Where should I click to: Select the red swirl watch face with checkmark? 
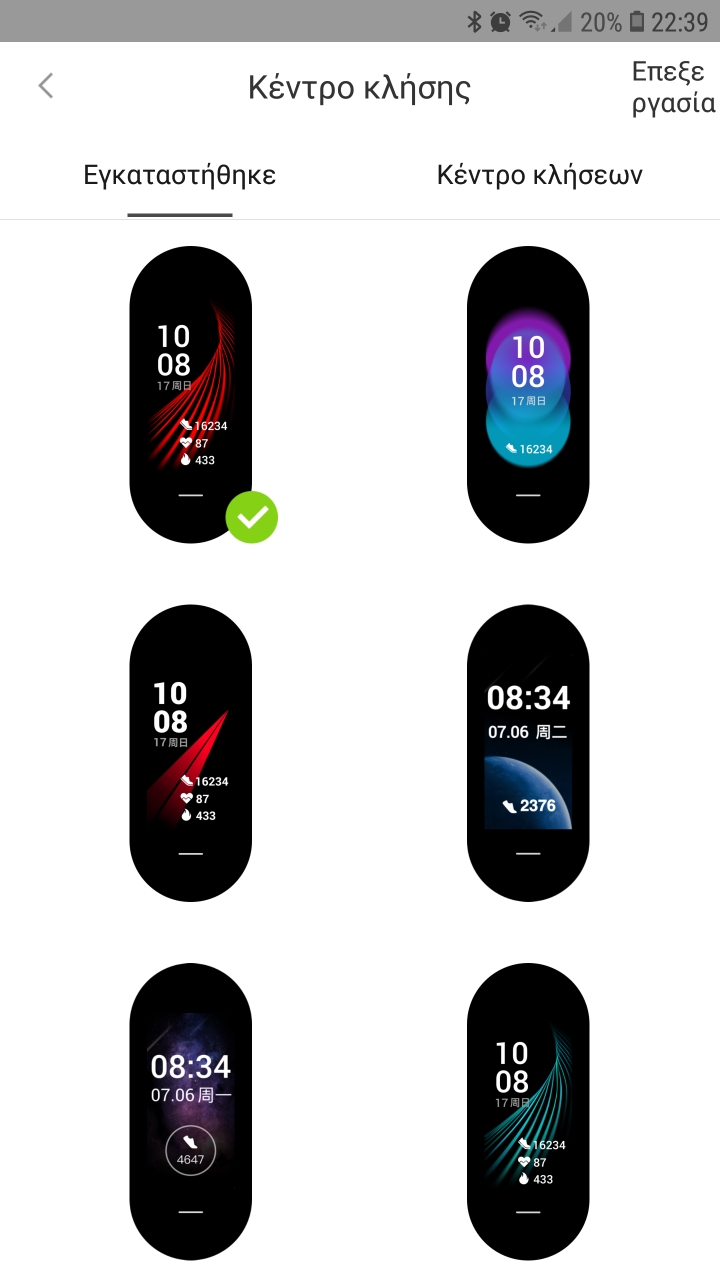pyautogui.click(x=190, y=395)
